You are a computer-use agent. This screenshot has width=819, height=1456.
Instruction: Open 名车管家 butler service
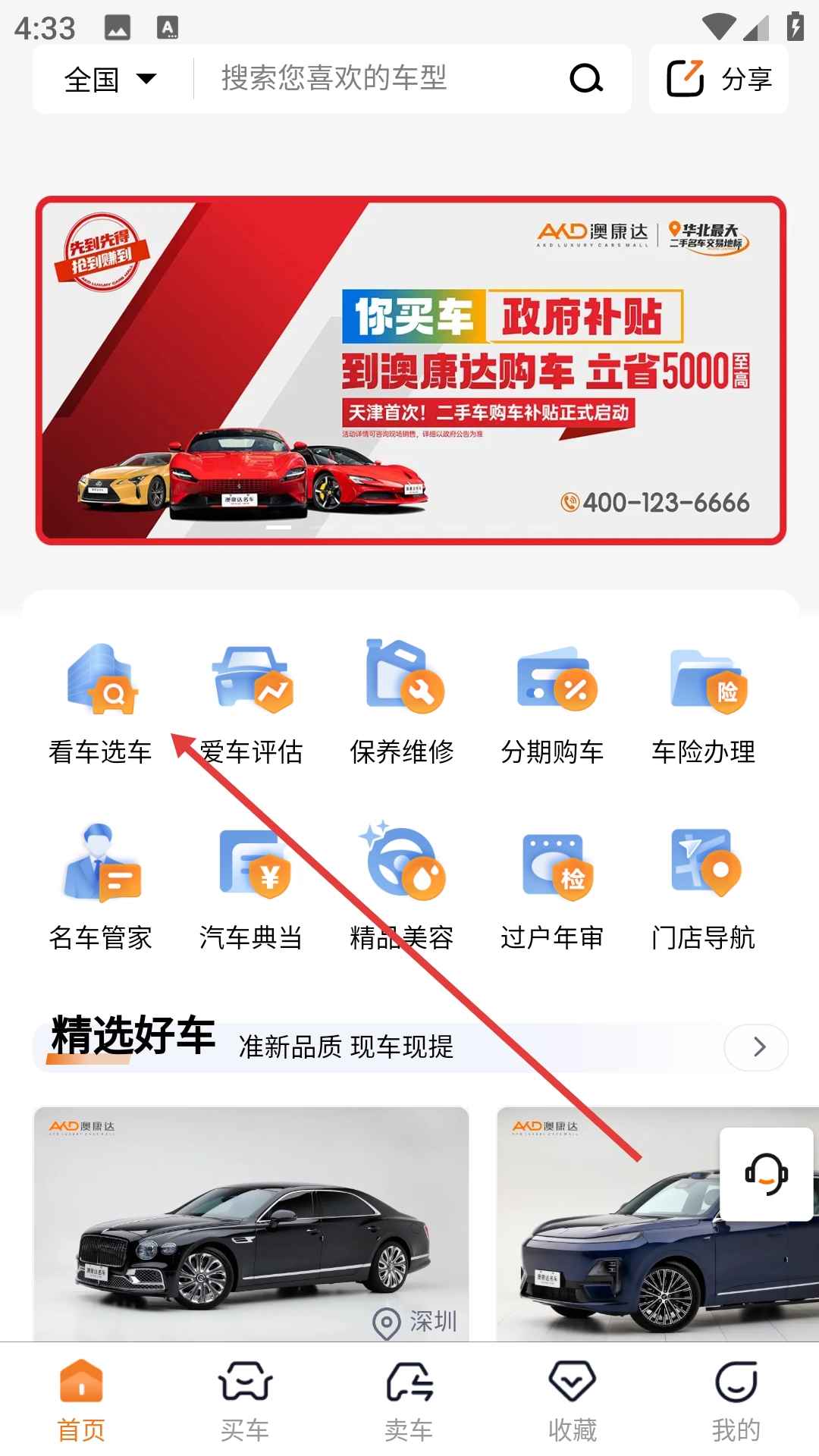pyautogui.click(x=101, y=889)
